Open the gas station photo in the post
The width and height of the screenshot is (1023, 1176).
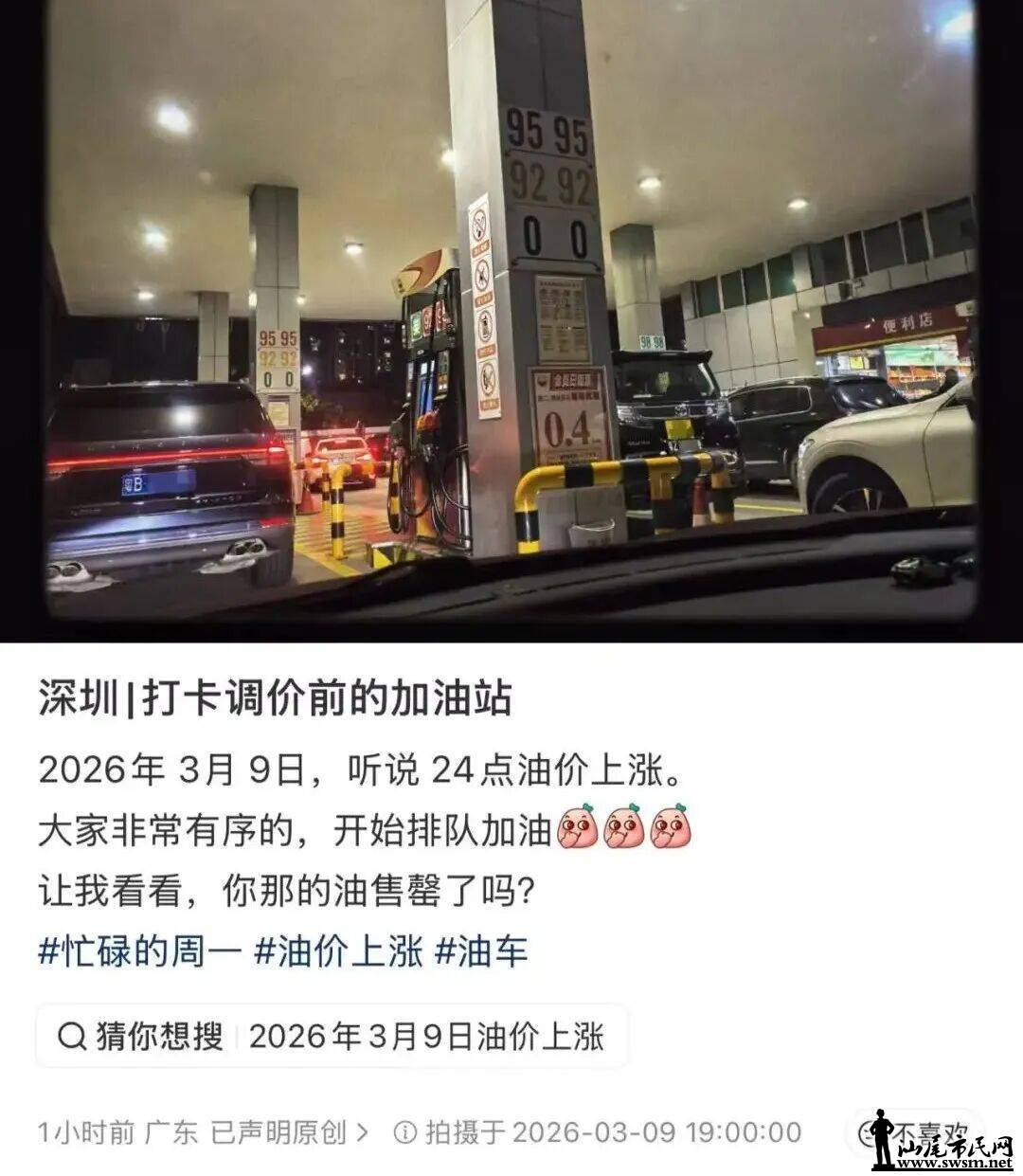[x=511, y=313]
